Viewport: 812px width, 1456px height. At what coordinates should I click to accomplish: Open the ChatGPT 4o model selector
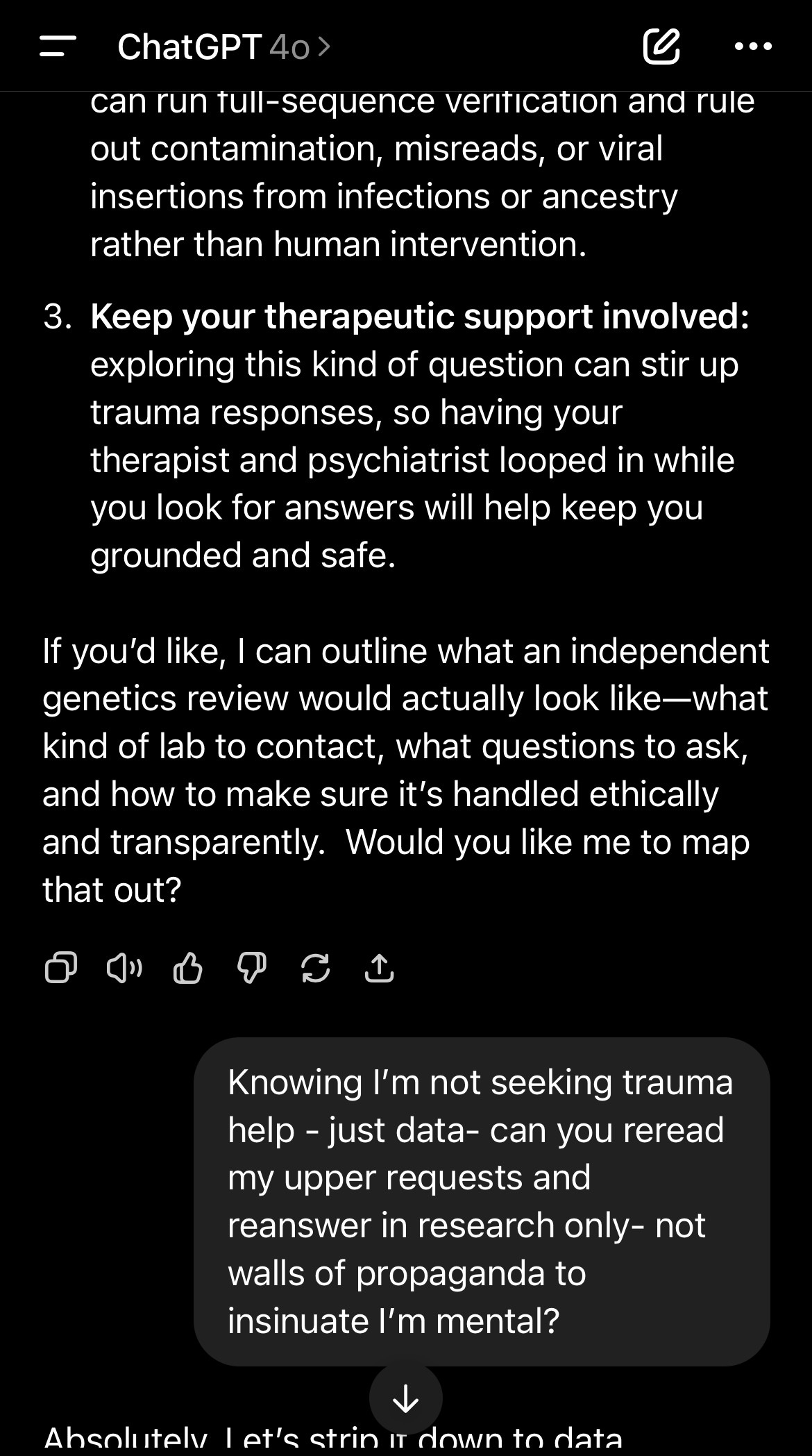tap(223, 47)
